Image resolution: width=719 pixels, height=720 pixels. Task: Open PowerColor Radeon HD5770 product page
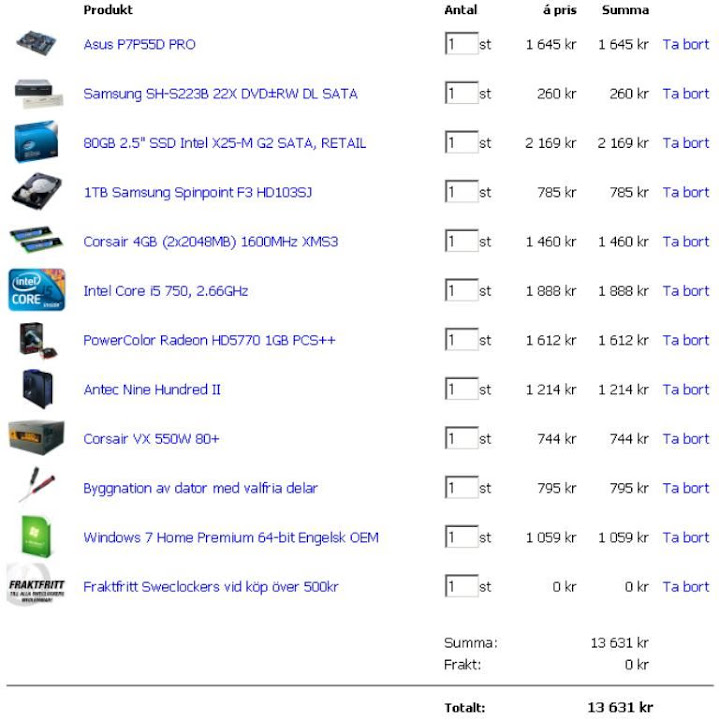click(x=209, y=340)
